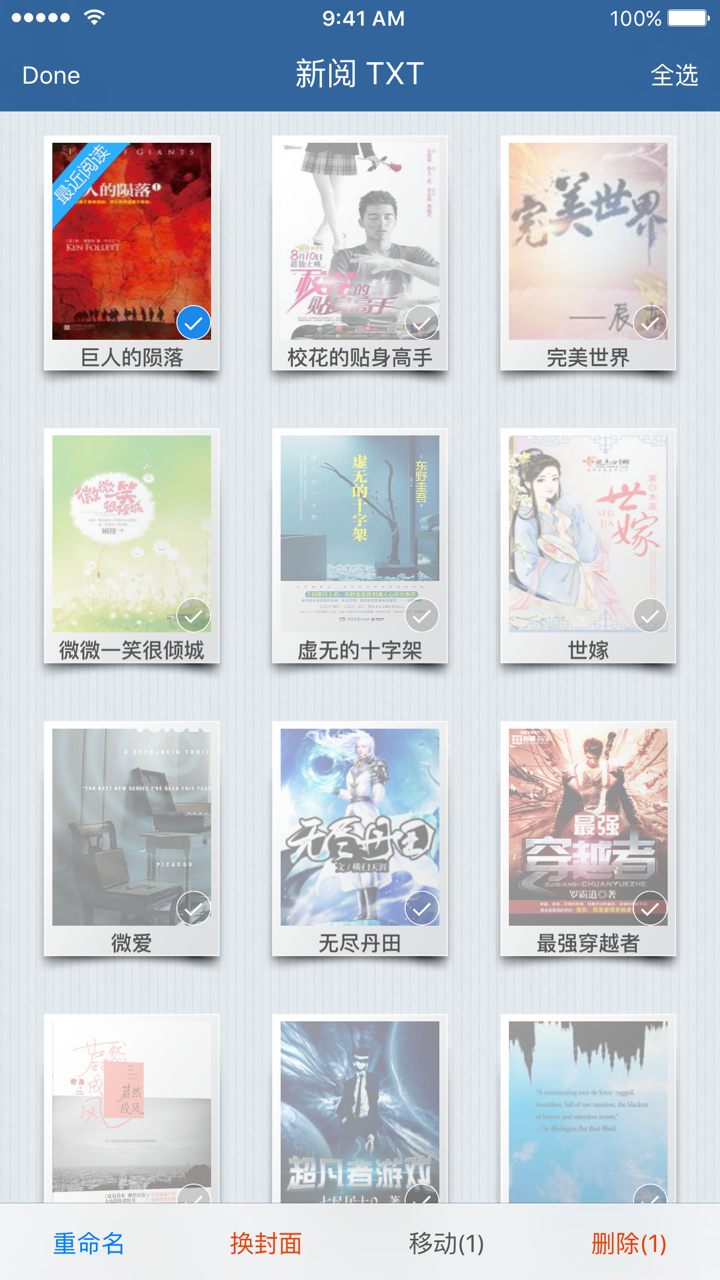The height and width of the screenshot is (1280, 720).
Task: Tap 重命名 to rename selected book
Action: coord(89,1243)
